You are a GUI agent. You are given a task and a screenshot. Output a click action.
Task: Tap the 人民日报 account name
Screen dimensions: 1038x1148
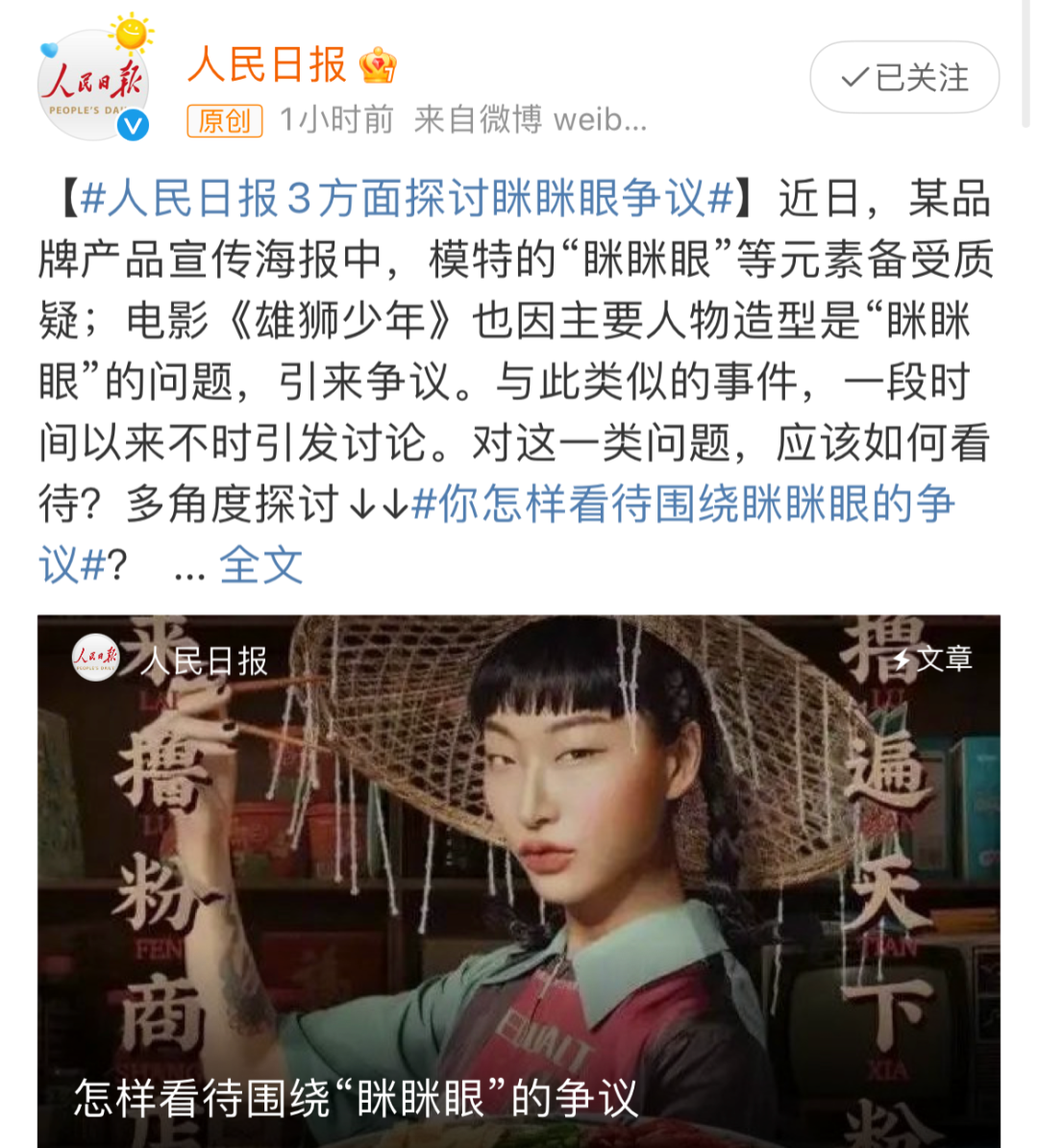pyautogui.click(x=266, y=65)
